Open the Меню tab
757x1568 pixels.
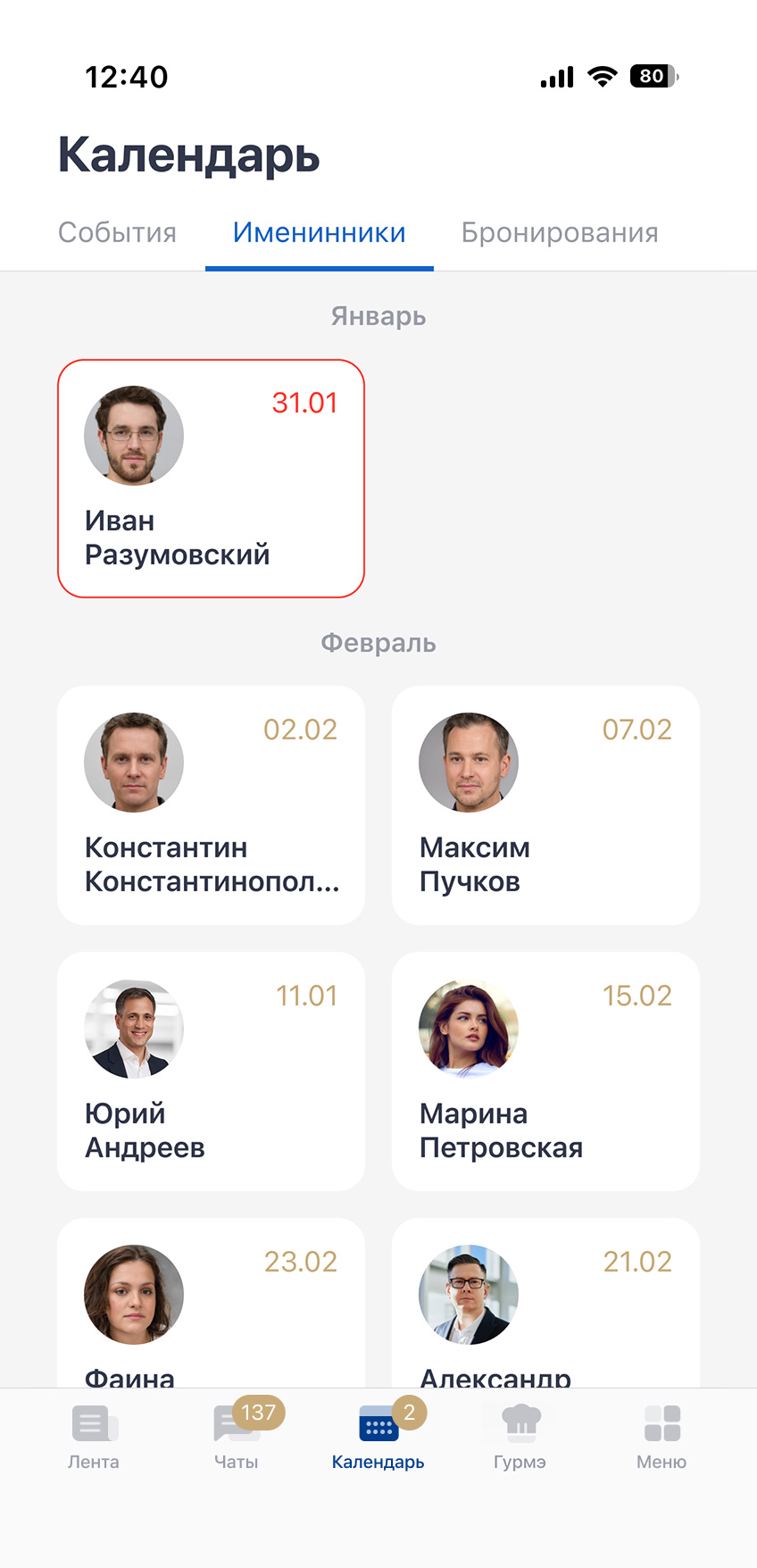coord(661,1436)
